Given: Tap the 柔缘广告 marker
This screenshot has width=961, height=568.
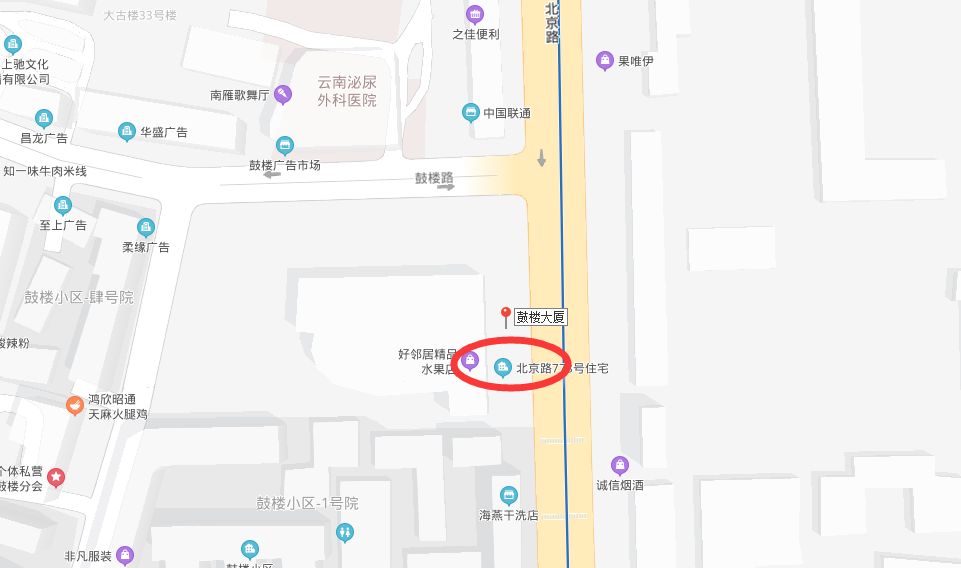Looking at the screenshot, I should pyautogui.click(x=146, y=227).
